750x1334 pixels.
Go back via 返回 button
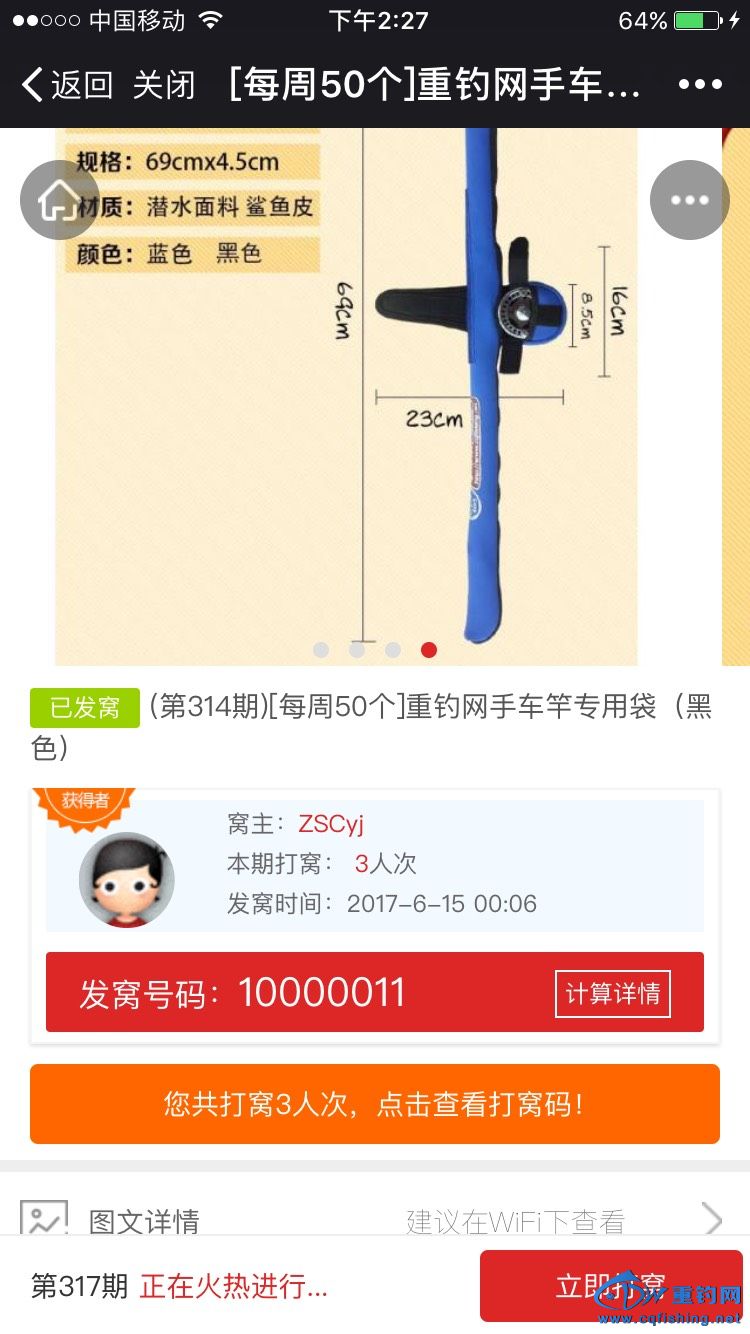tap(68, 85)
